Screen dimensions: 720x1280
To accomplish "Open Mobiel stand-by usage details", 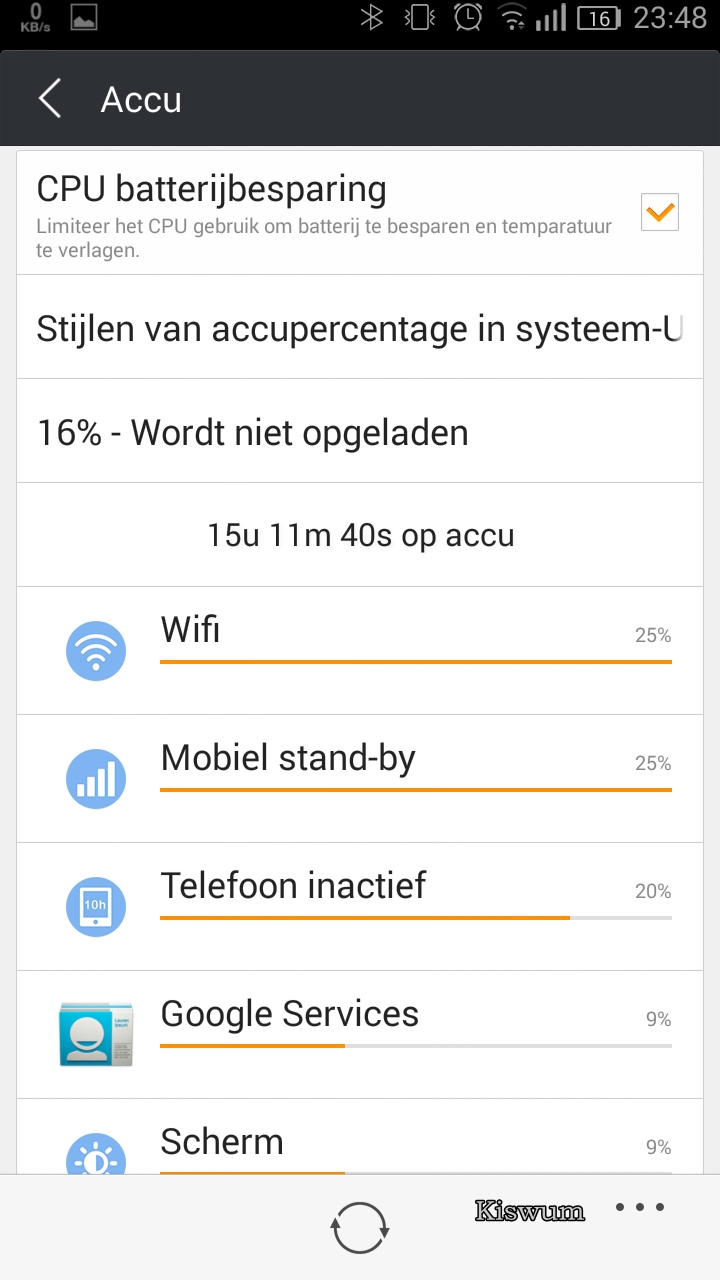I will [x=360, y=779].
